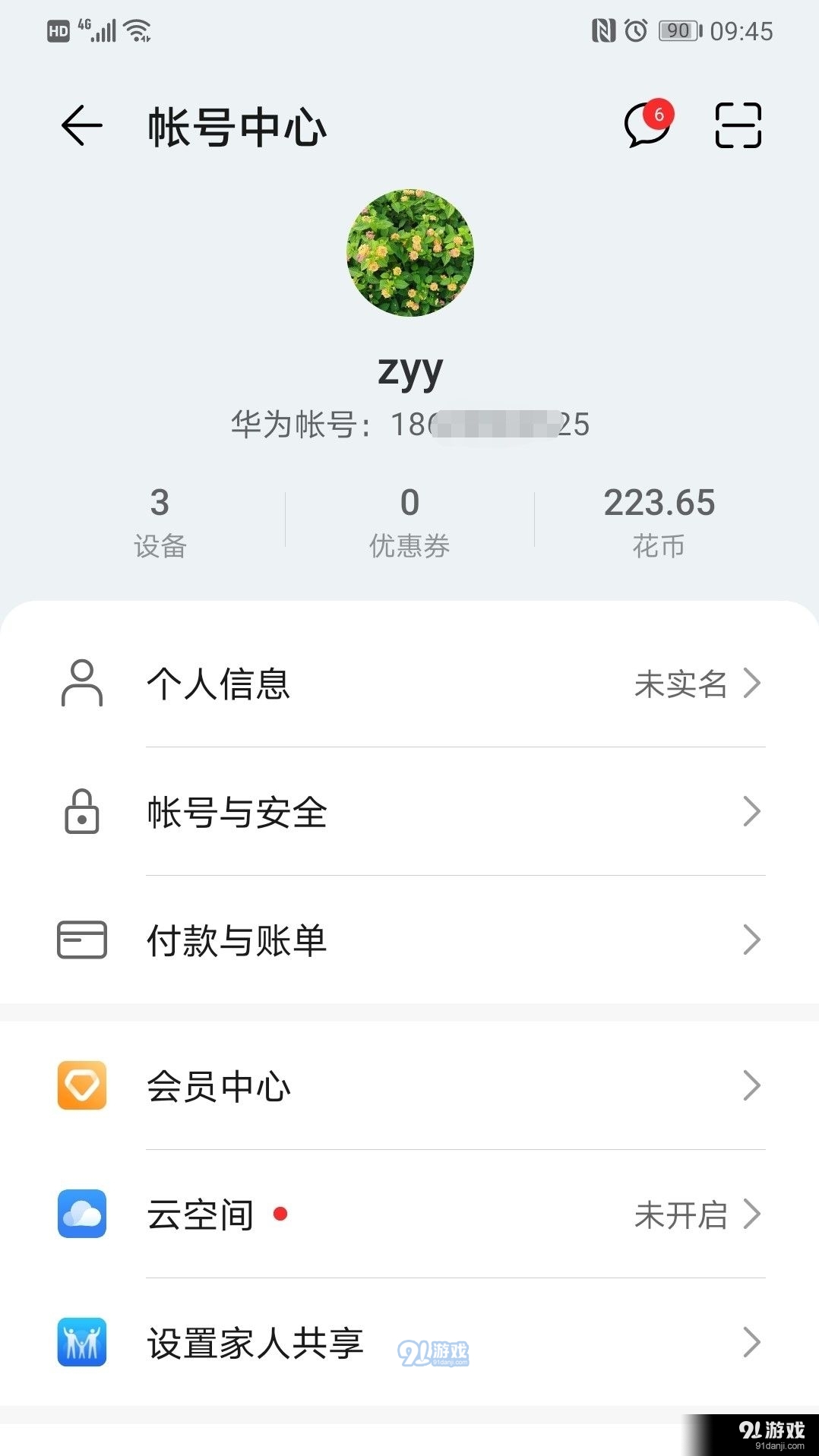The height and width of the screenshot is (1456, 819).
Task: Click the lock icon beside 帐号与安全
Action: pyautogui.click(x=81, y=813)
